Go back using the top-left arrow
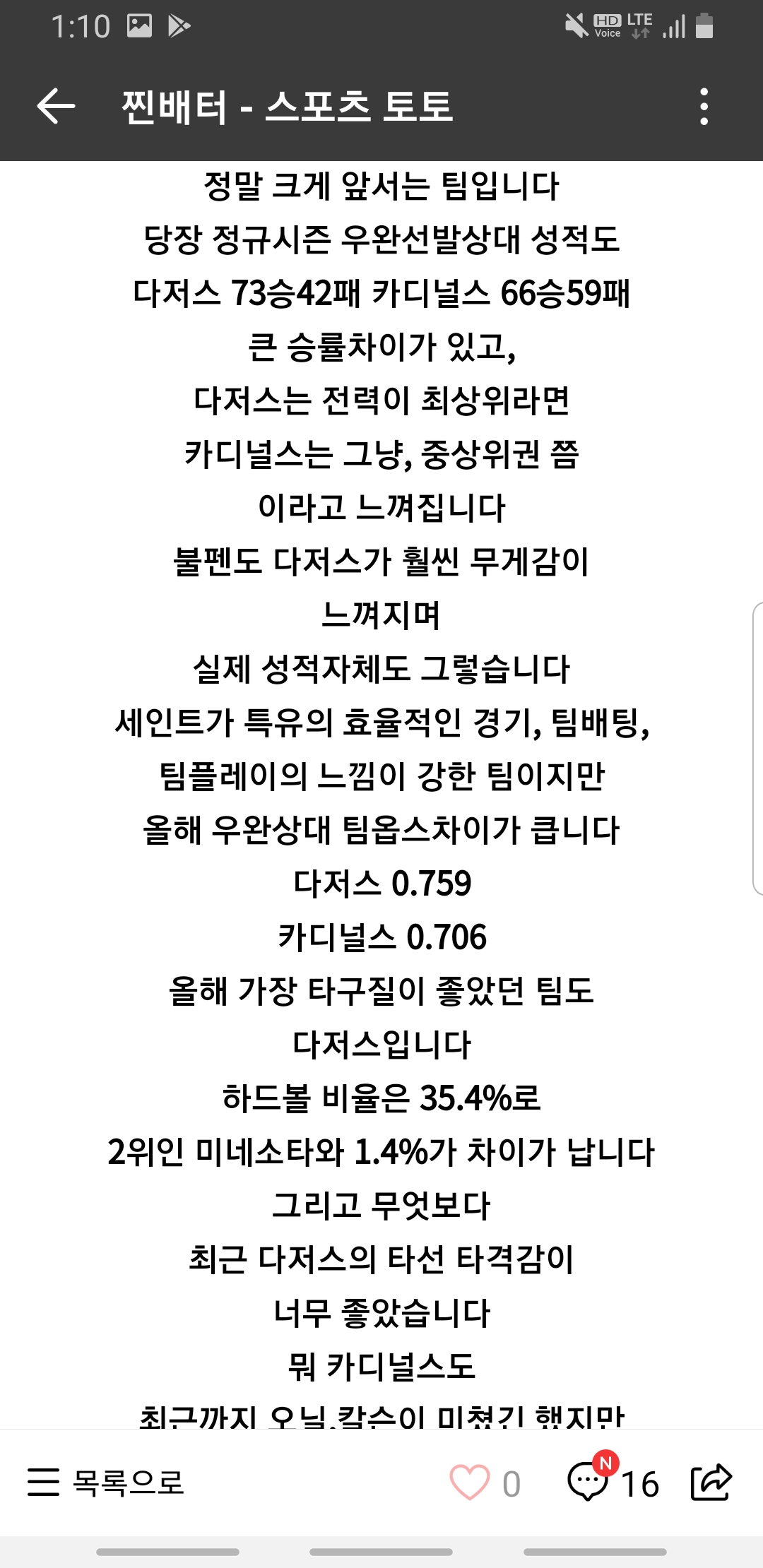This screenshot has width=763, height=1568. [56, 107]
